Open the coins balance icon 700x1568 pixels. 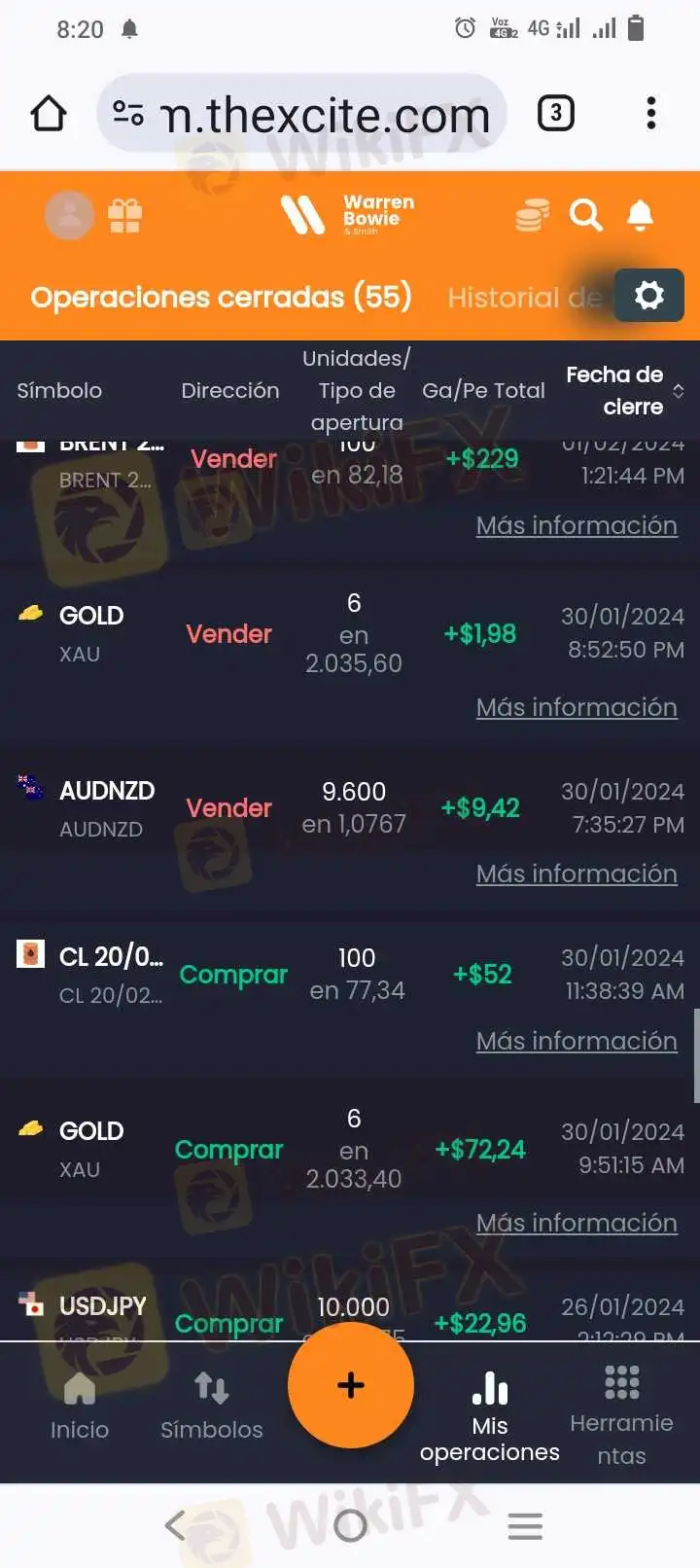point(532,215)
